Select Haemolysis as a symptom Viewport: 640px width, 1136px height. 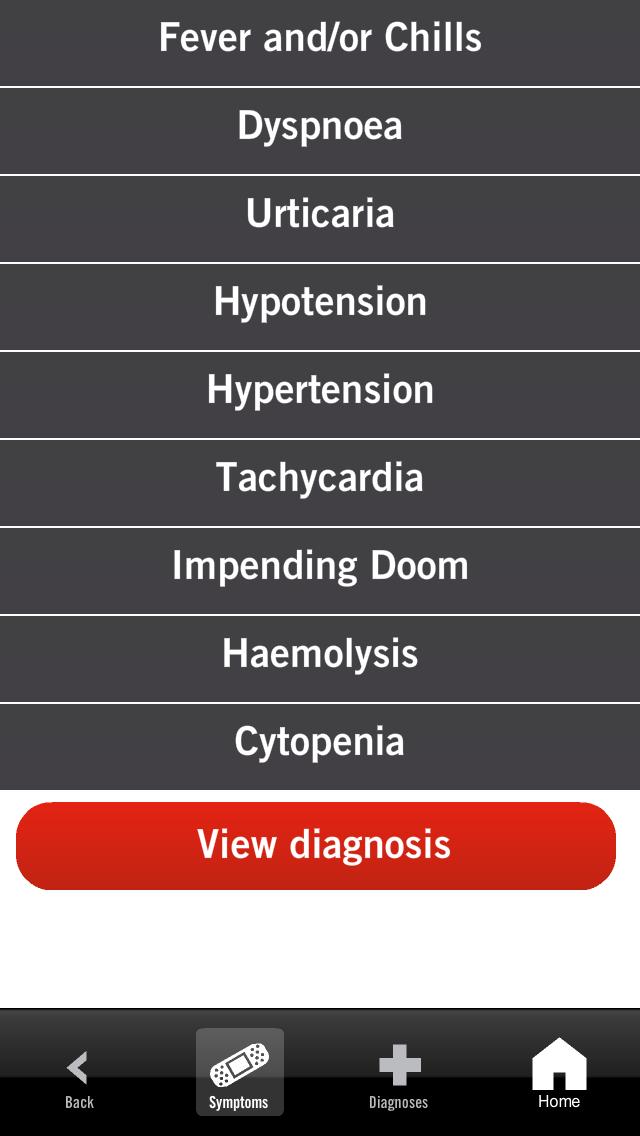pyautogui.click(x=320, y=656)
